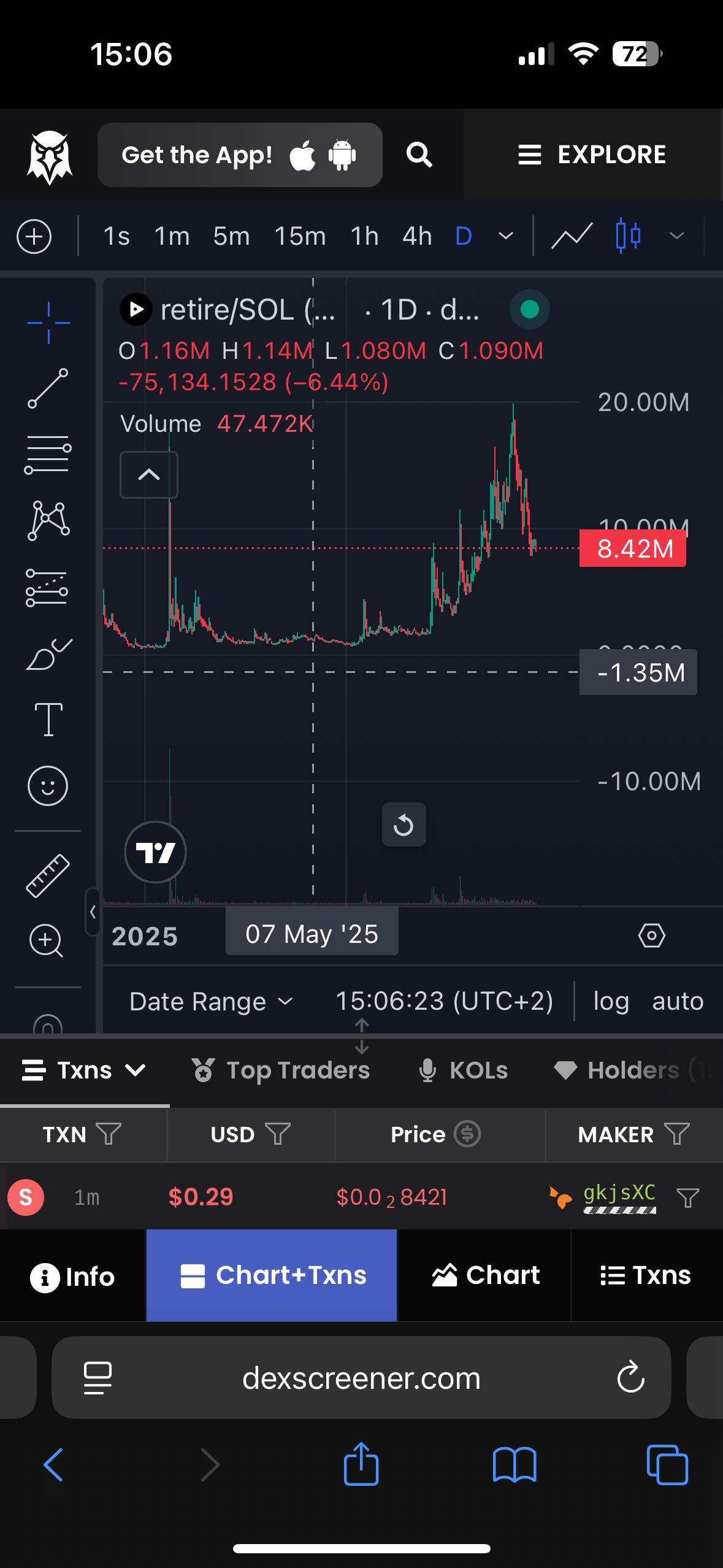723x1568 pixels.
Task: Show the Chart only view
Action: tap(485, 1275)
